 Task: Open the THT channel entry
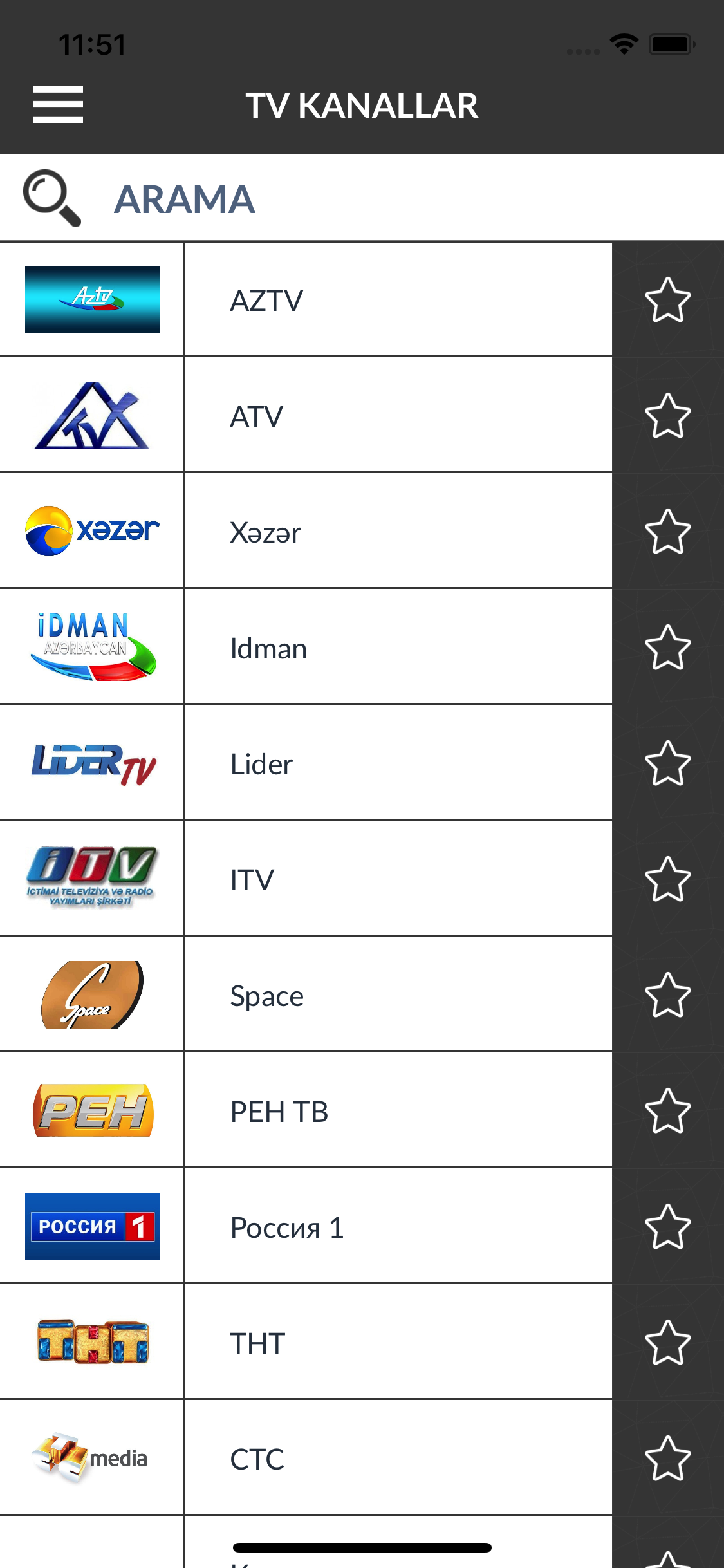[398, 1343]
